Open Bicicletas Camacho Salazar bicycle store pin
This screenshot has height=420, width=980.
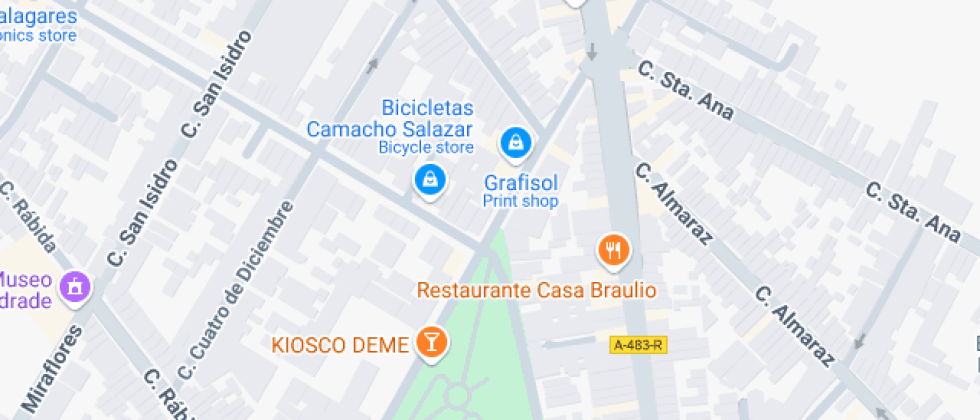tap(429, 180)
